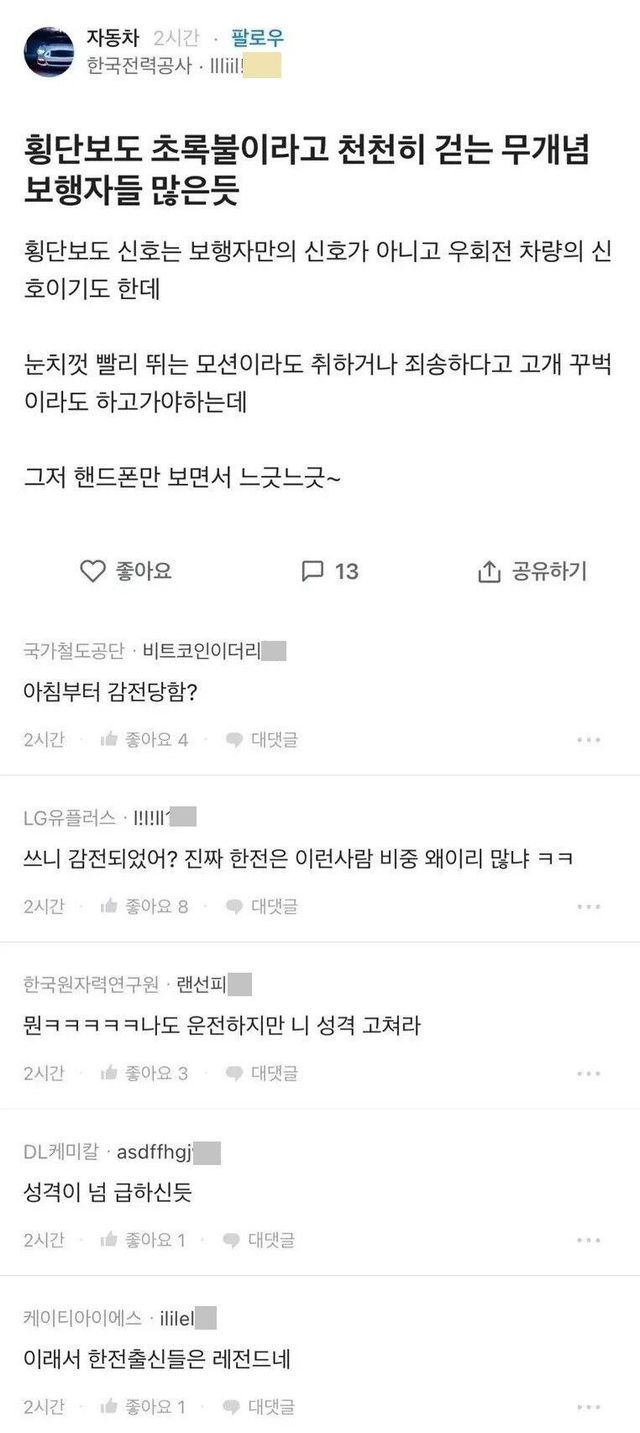Reply to the DL케미칼 user's comment
Screen dimensions: 640x1433
[260, 1240]
